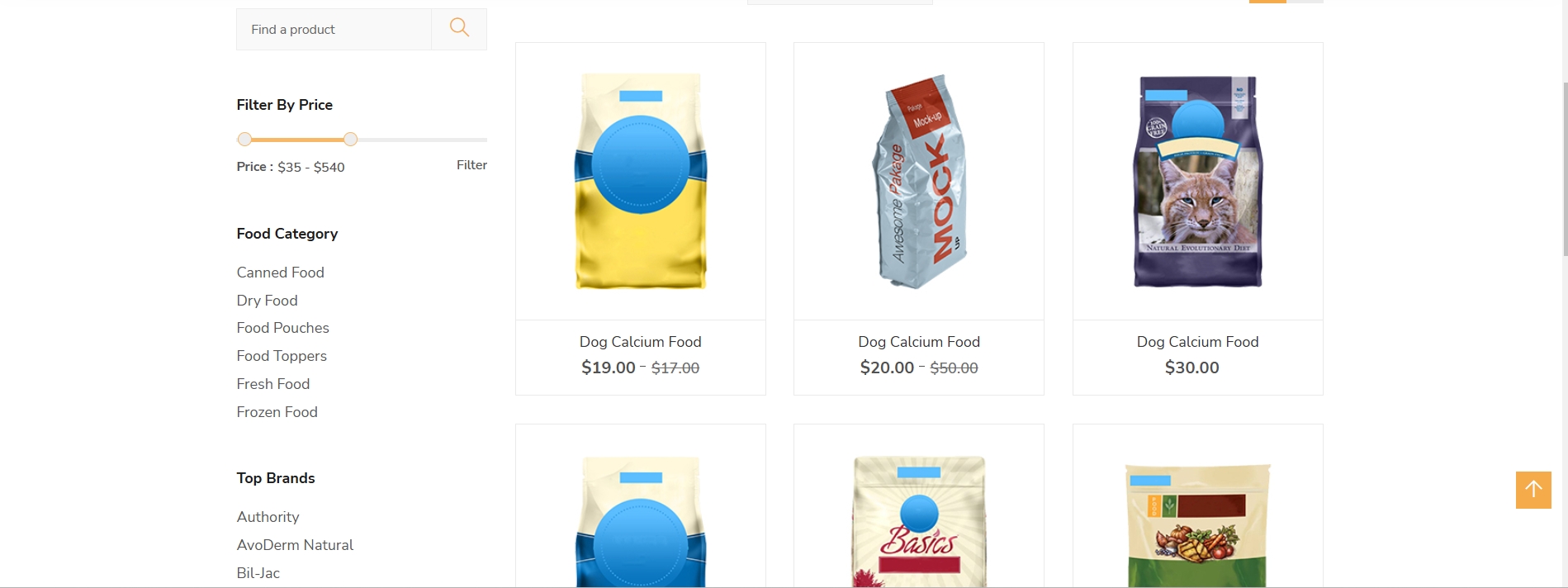The height and width of the screenshot is (588, 1568).
Task: Tap the orange back-to-top arrow button
Action: pyautogui.click(x=1532, y=490)
